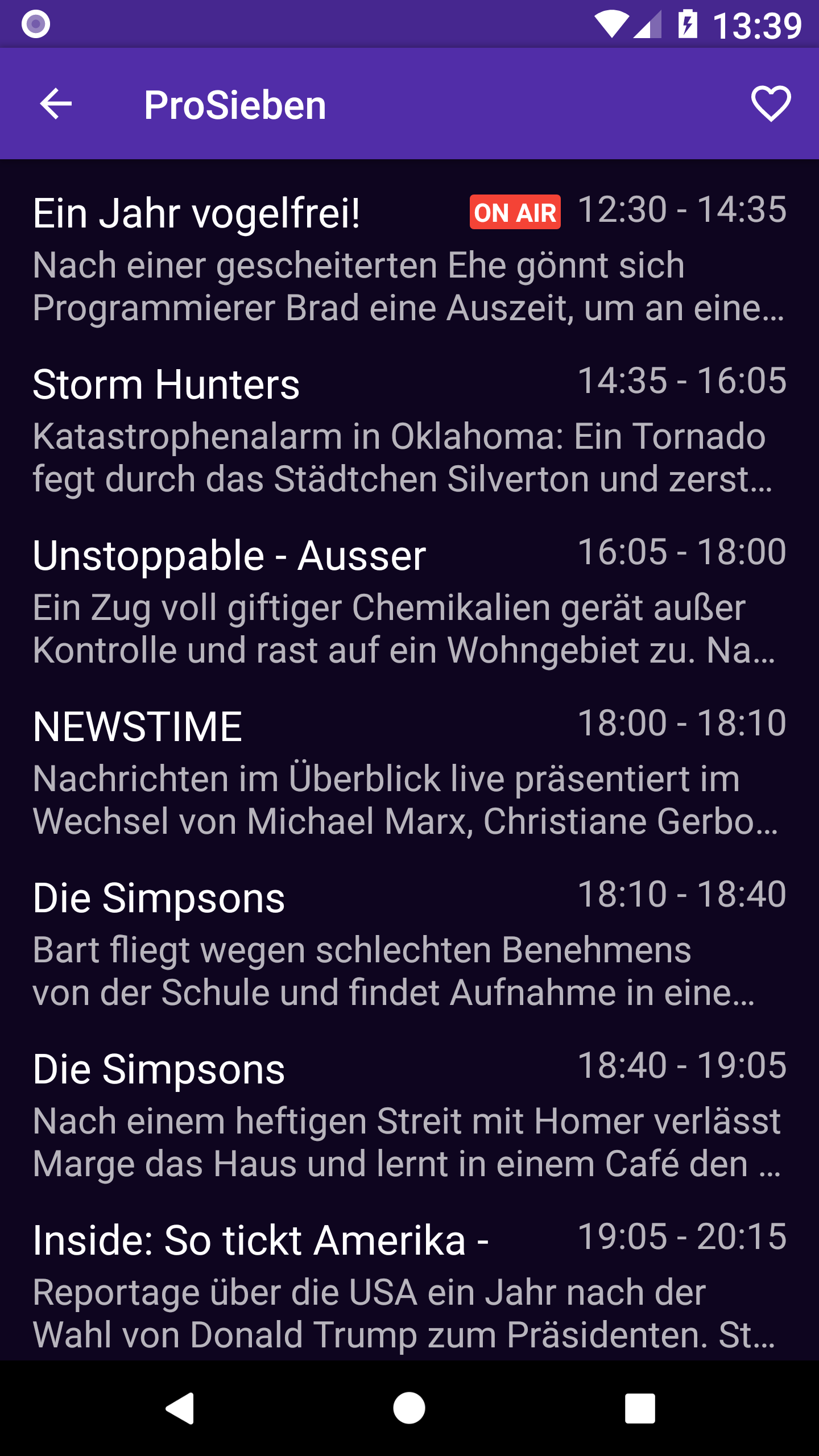Show details for Inside: So tickt Amerika

click(409, 1281)
